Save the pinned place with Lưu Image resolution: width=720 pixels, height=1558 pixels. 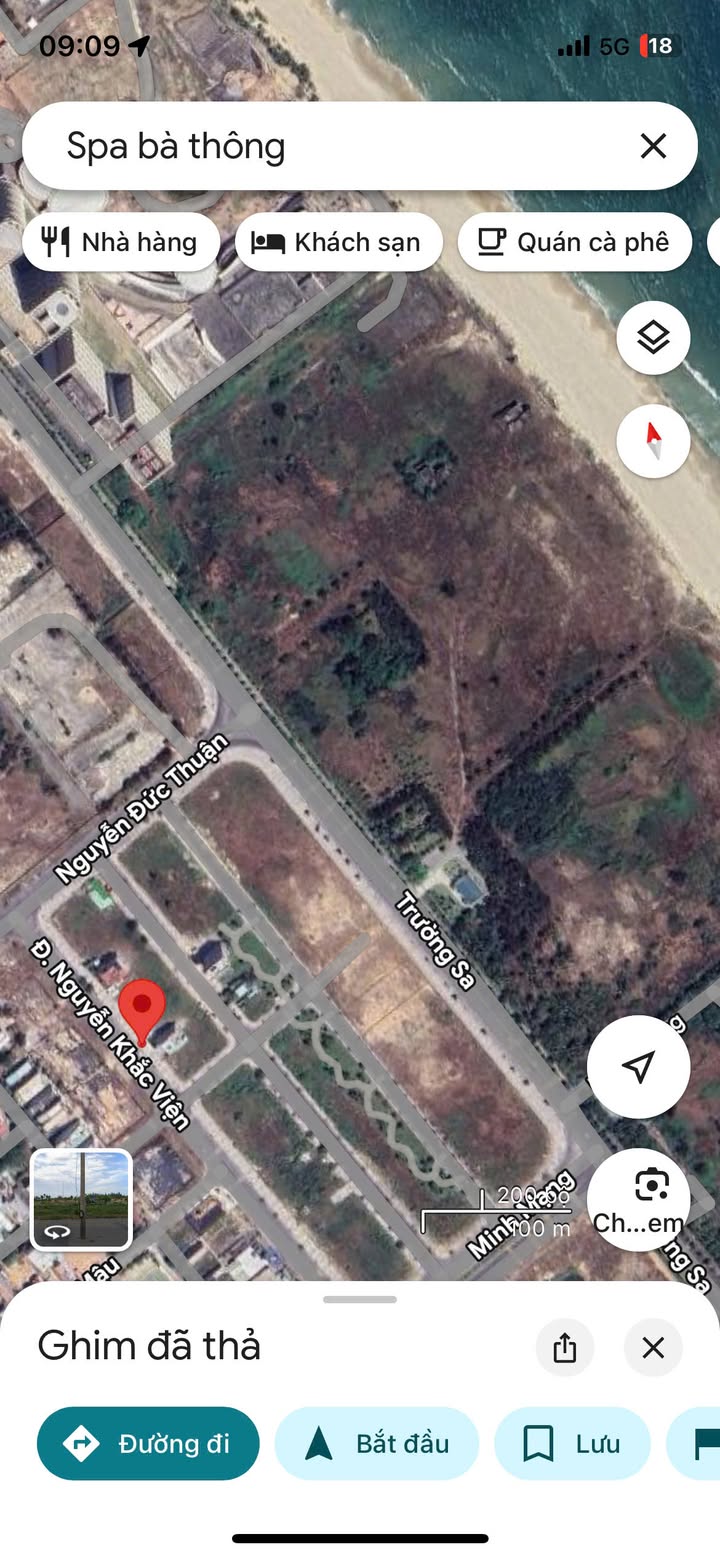(x=572, y=1443)
